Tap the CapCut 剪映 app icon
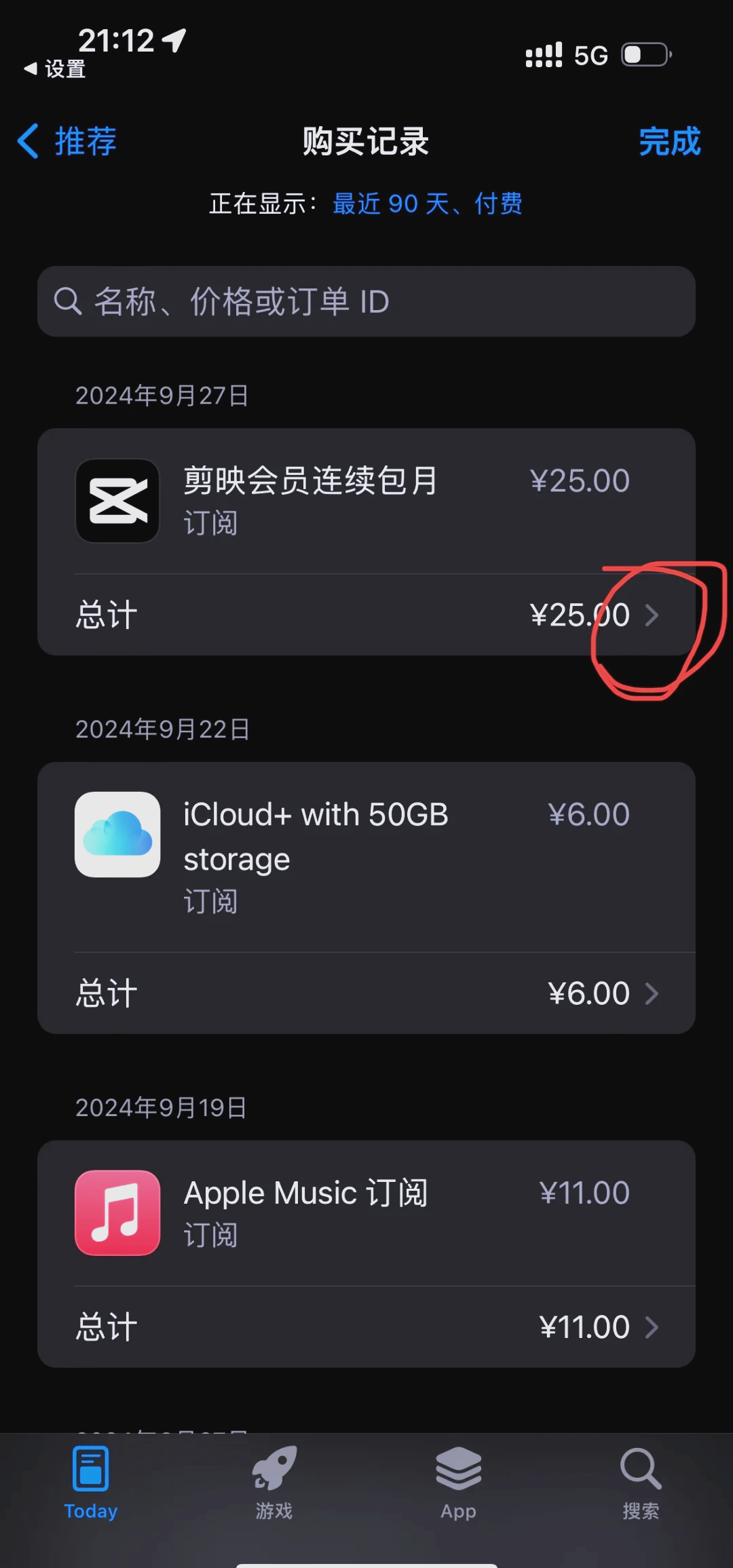The width and height of the screenshot is (733, 1568). tap(117, 500)
